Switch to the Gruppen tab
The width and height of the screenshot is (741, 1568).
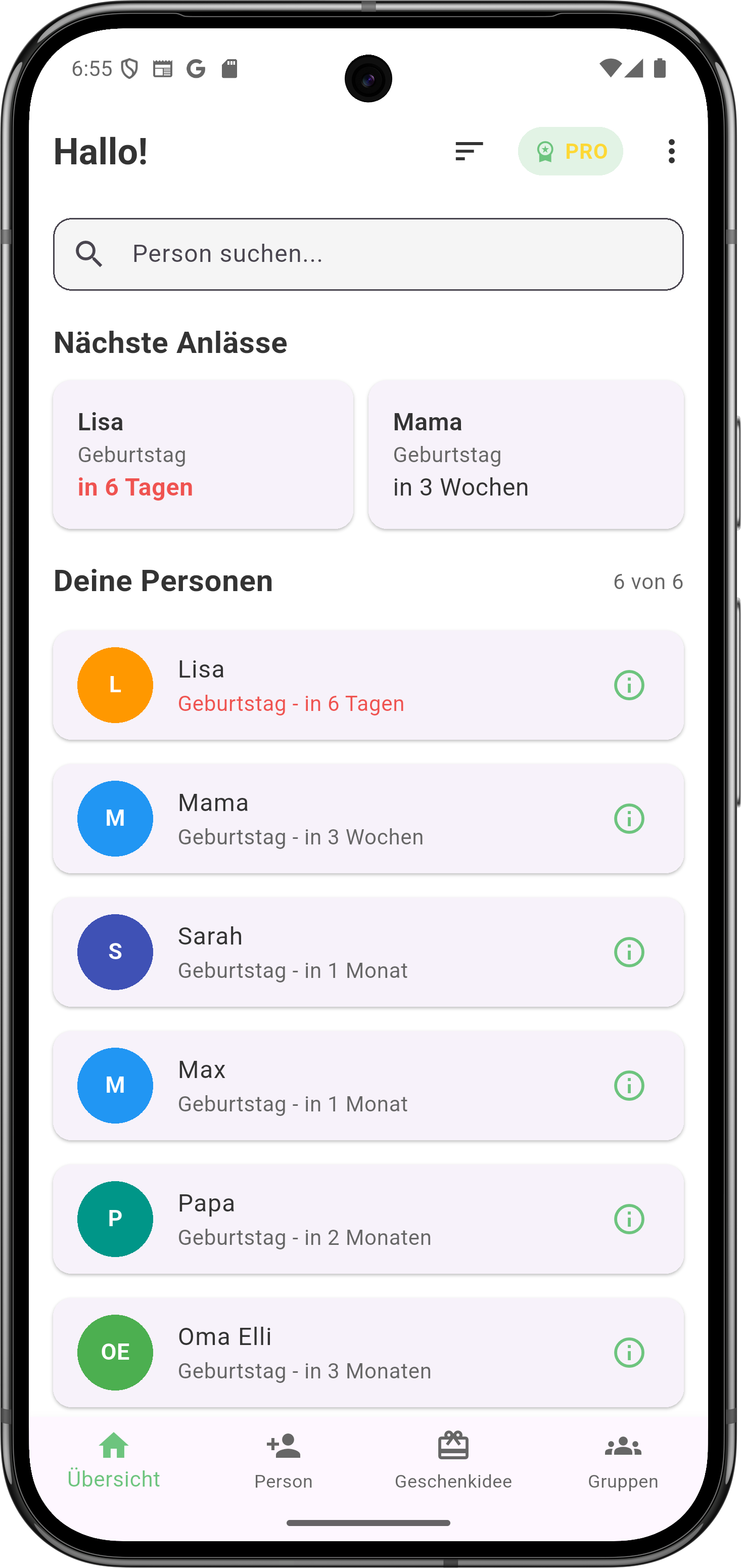(x=622, y=1460)
